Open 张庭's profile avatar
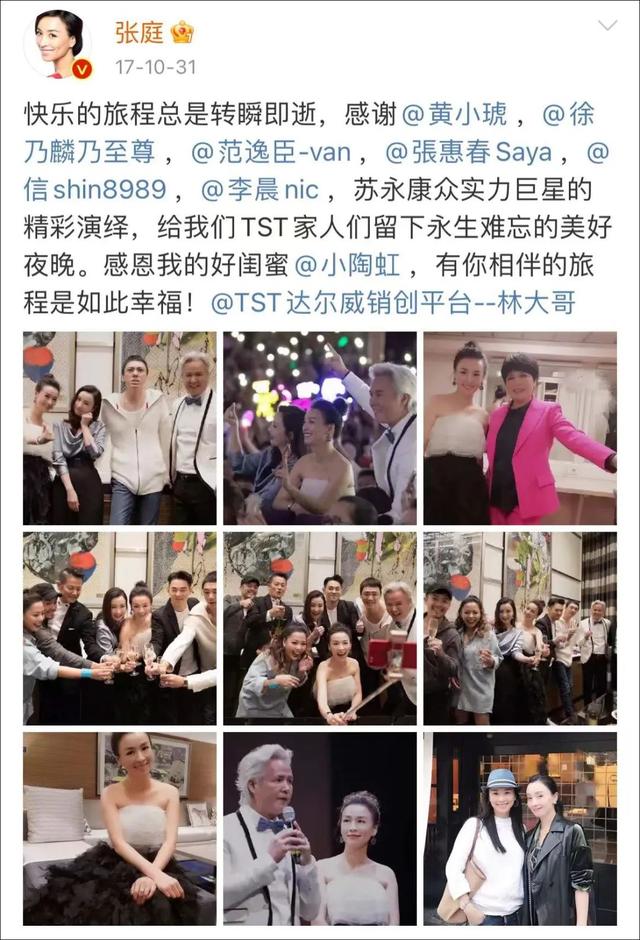Viewport: 640px width, 940px height. (57, 45)
